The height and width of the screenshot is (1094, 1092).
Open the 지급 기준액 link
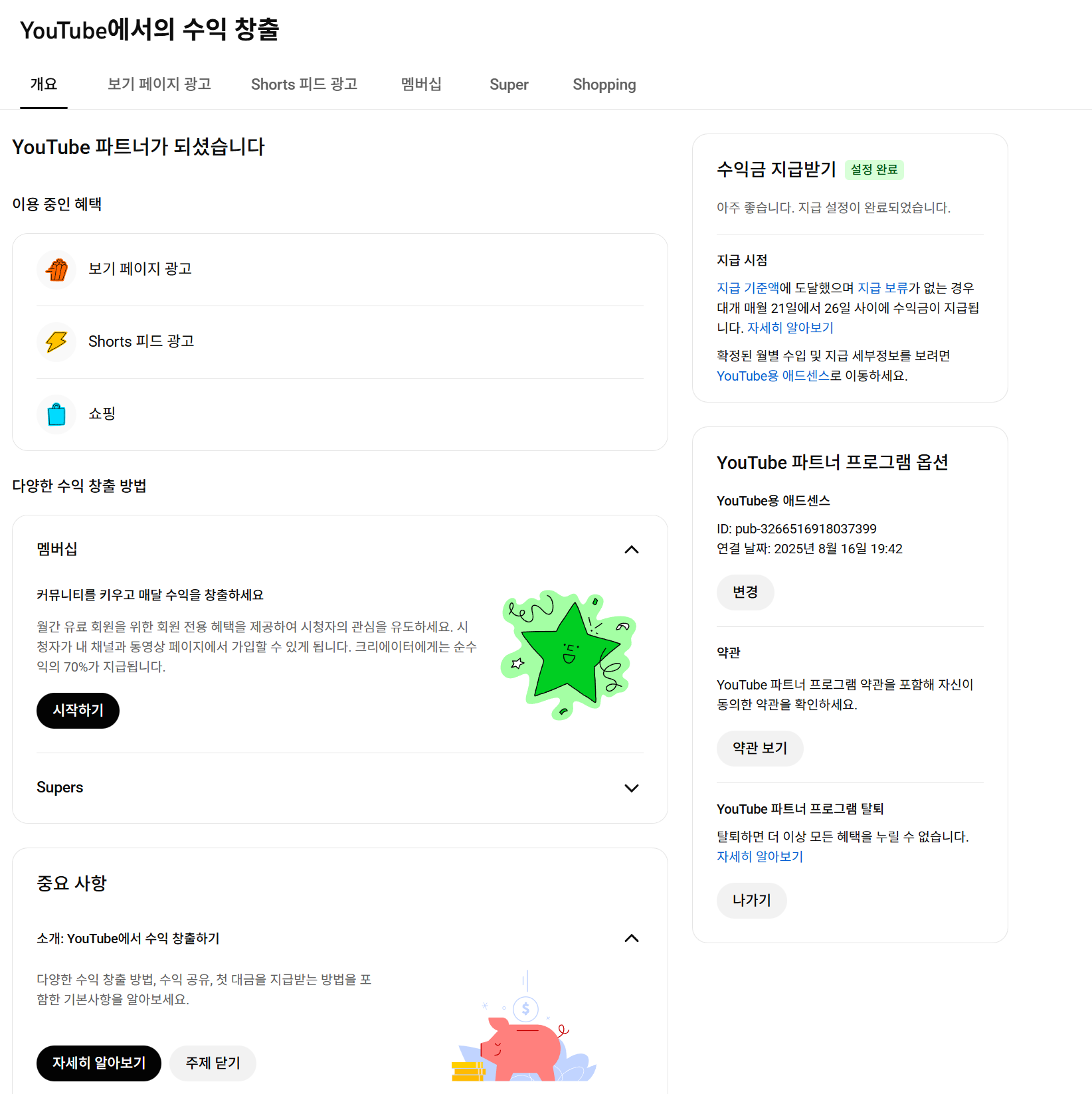coord(747,288)
